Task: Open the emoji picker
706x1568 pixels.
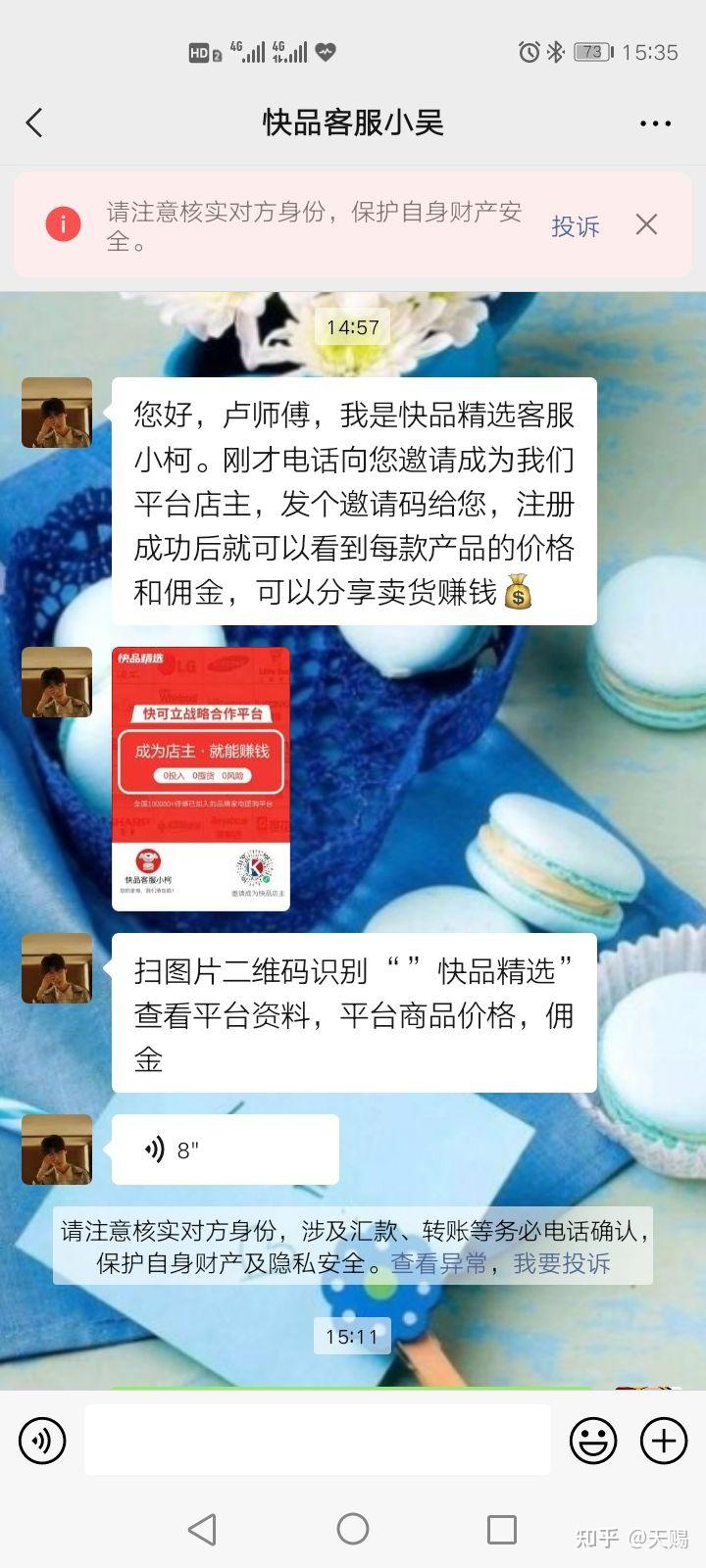Action: coord(593,1441)
